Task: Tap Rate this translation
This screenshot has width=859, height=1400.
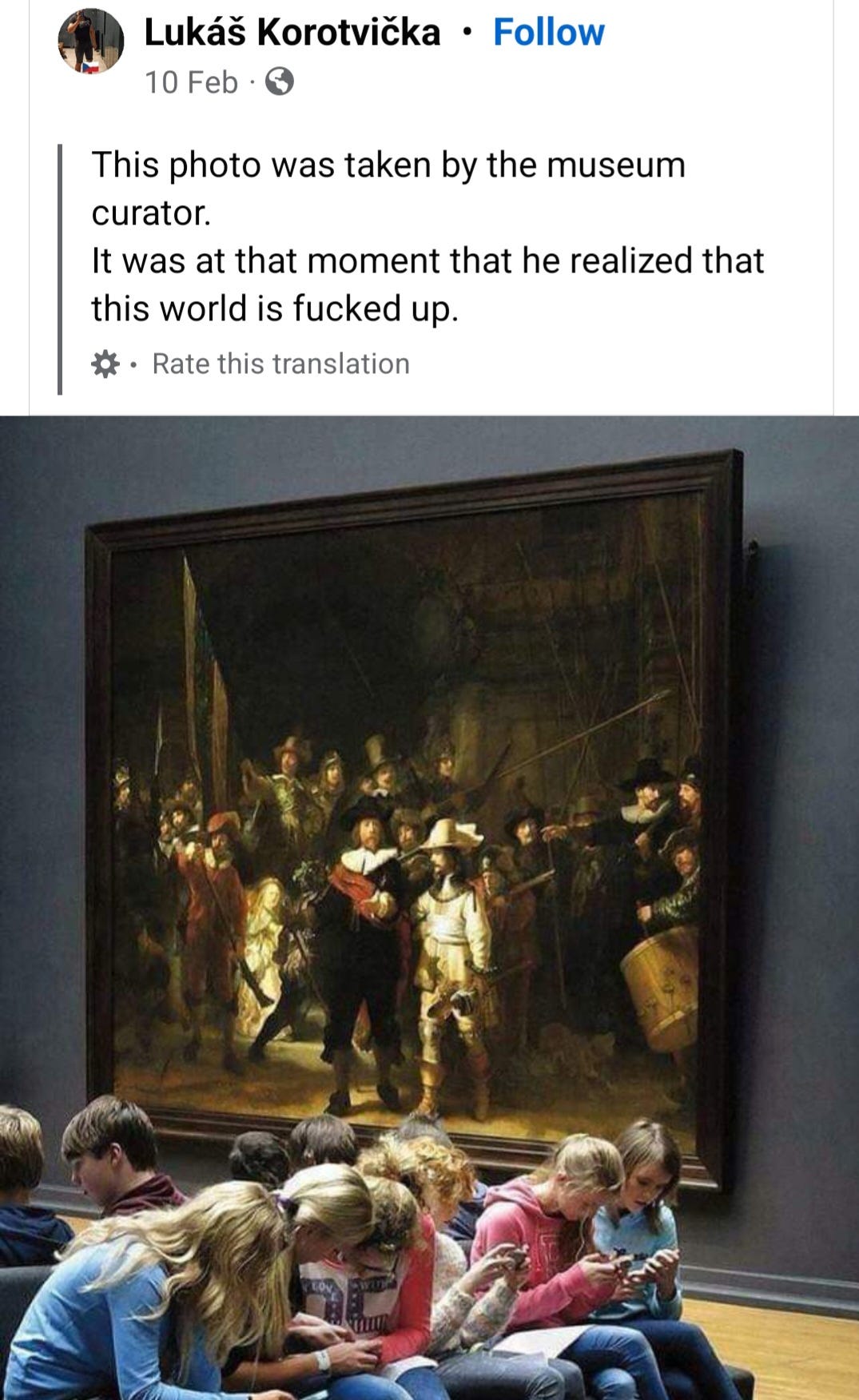Action: 280,364
